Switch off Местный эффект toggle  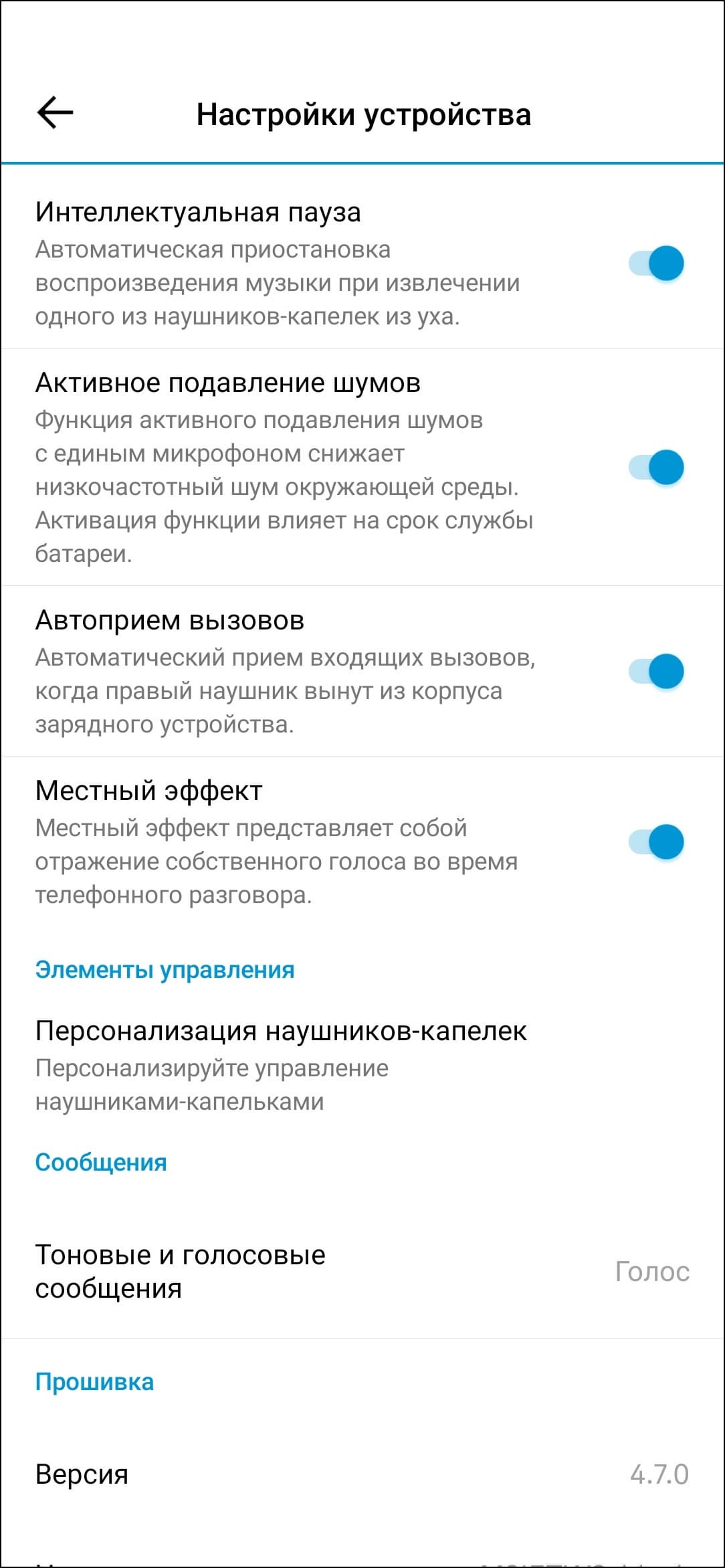pyautogui.click(x=655, y=842)
